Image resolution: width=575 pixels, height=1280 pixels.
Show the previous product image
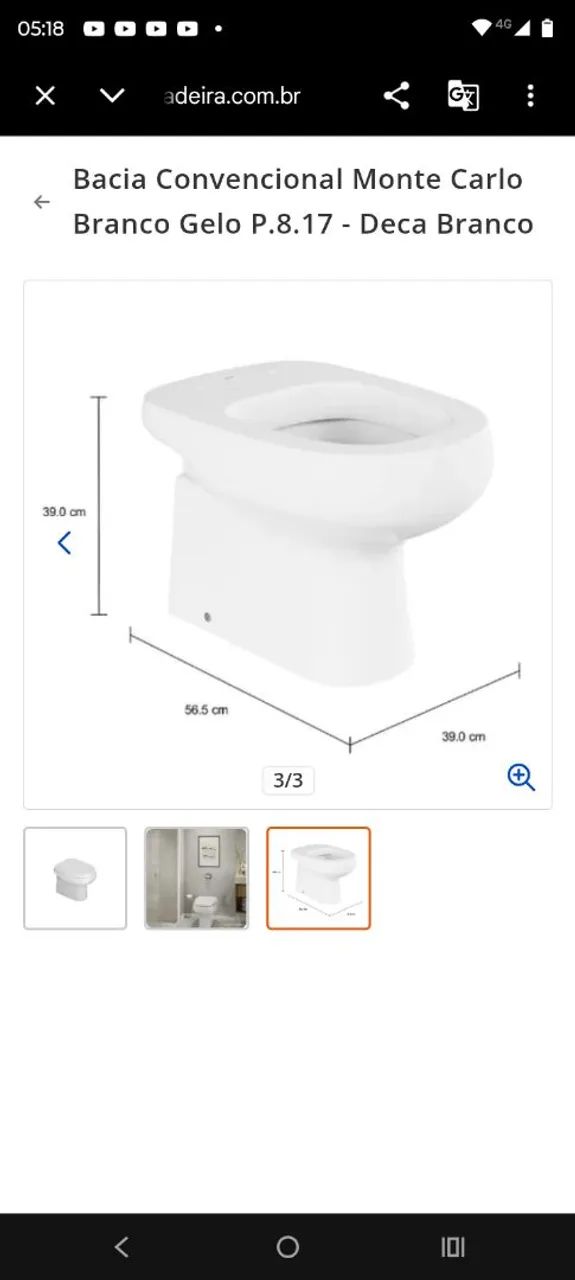pyautogui.click(x=64, y=543)
